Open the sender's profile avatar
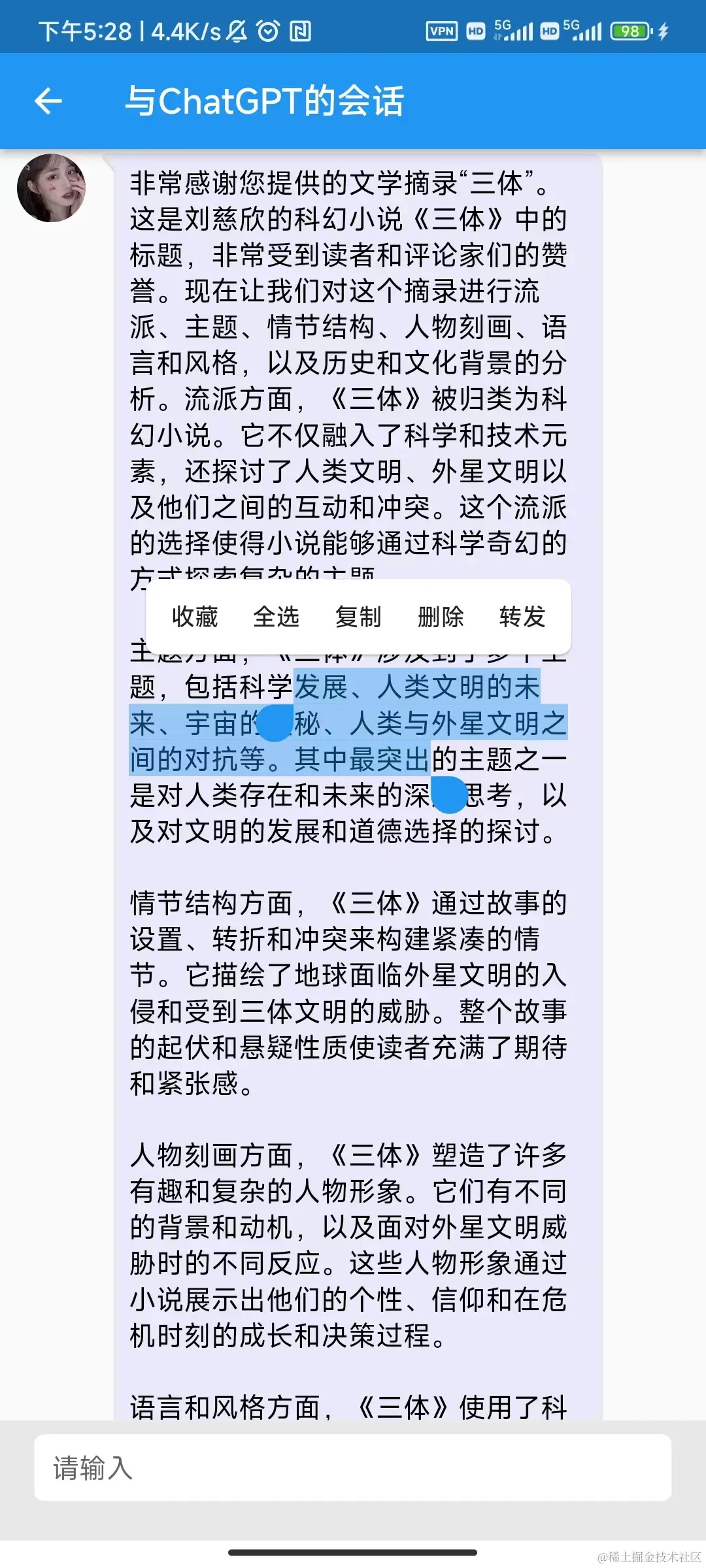 coord(52,188)
